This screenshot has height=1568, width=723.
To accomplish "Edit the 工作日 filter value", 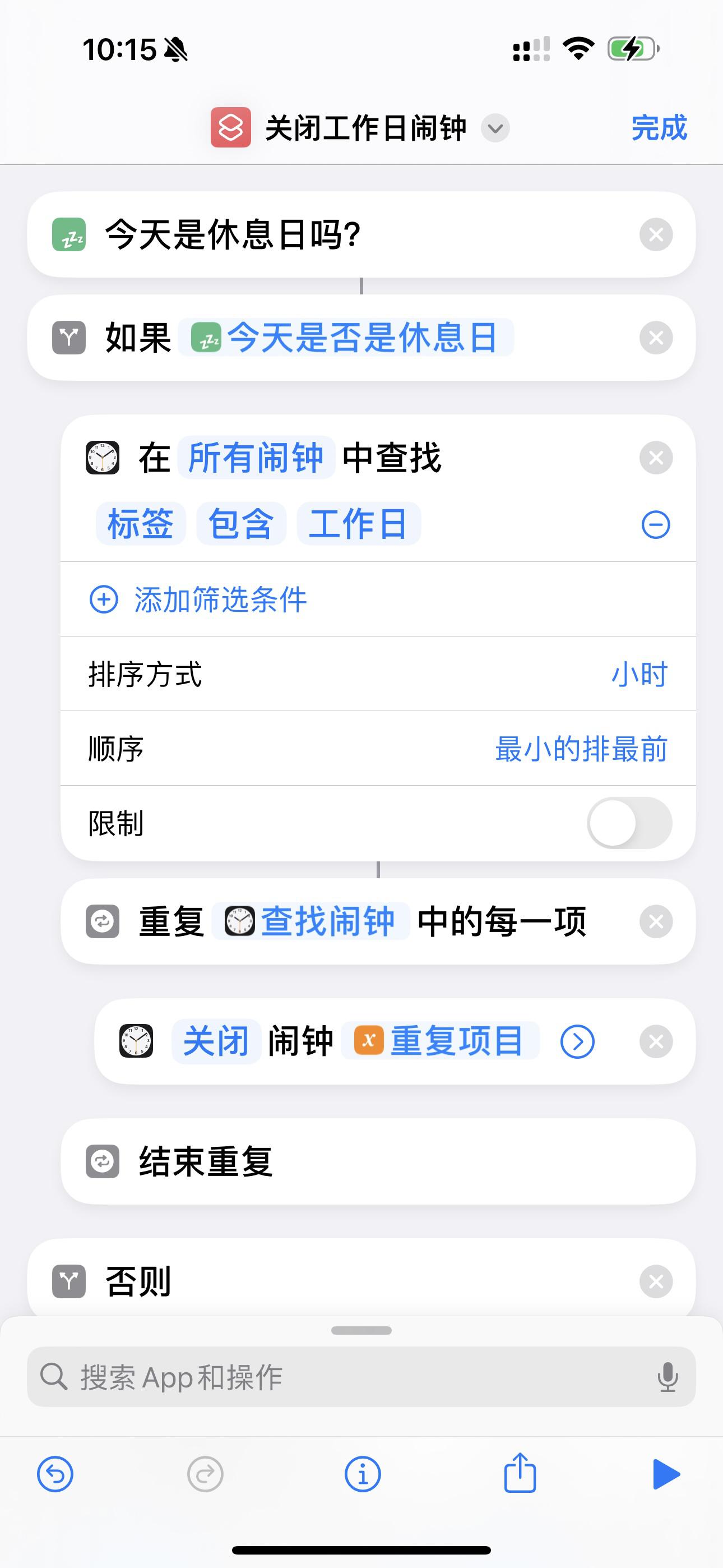I will pyautogui.click(x=358, y=524).
